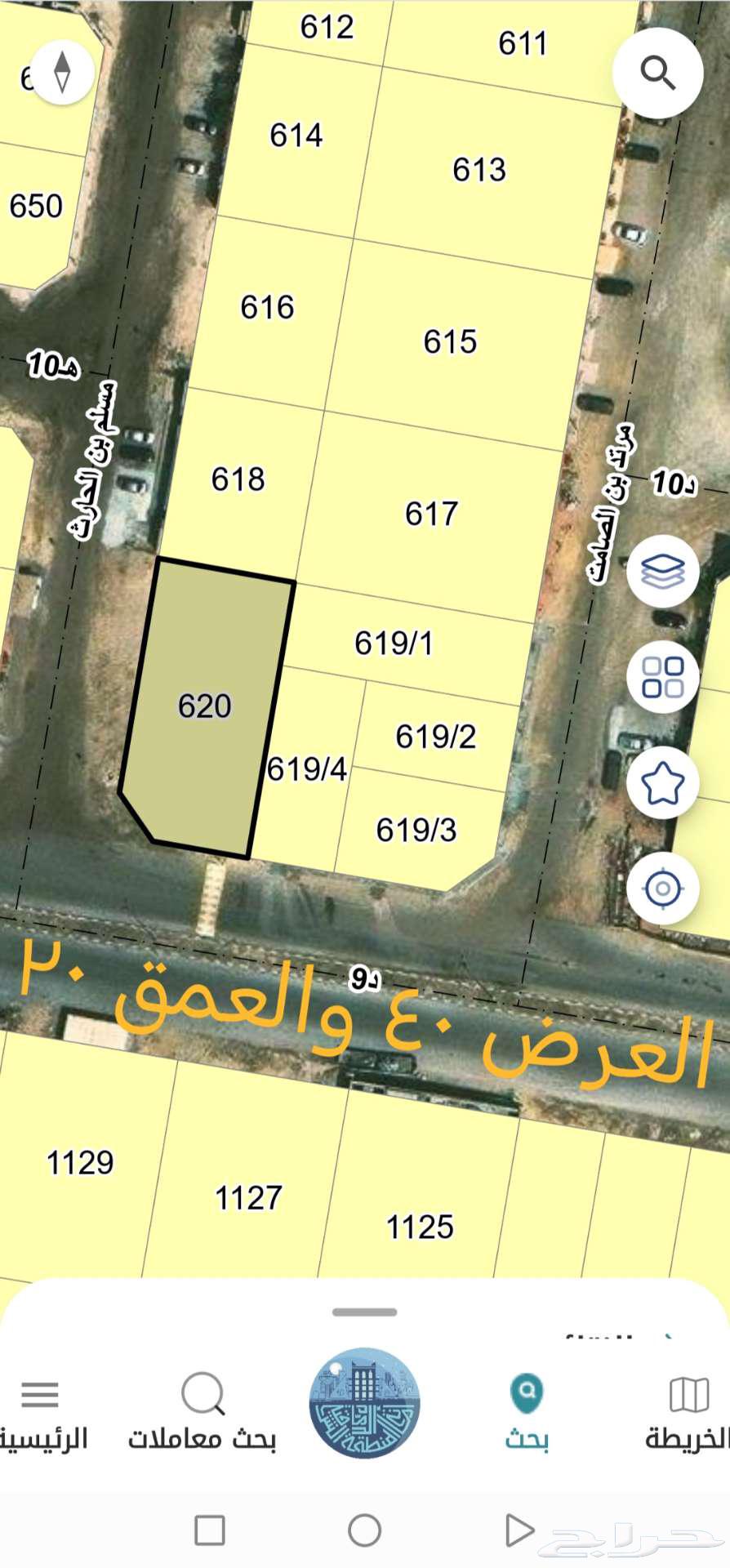This screenshot has height=1568, width=730.
Task: Tap the compass to reset orientation
Action: tap(62, 72)
